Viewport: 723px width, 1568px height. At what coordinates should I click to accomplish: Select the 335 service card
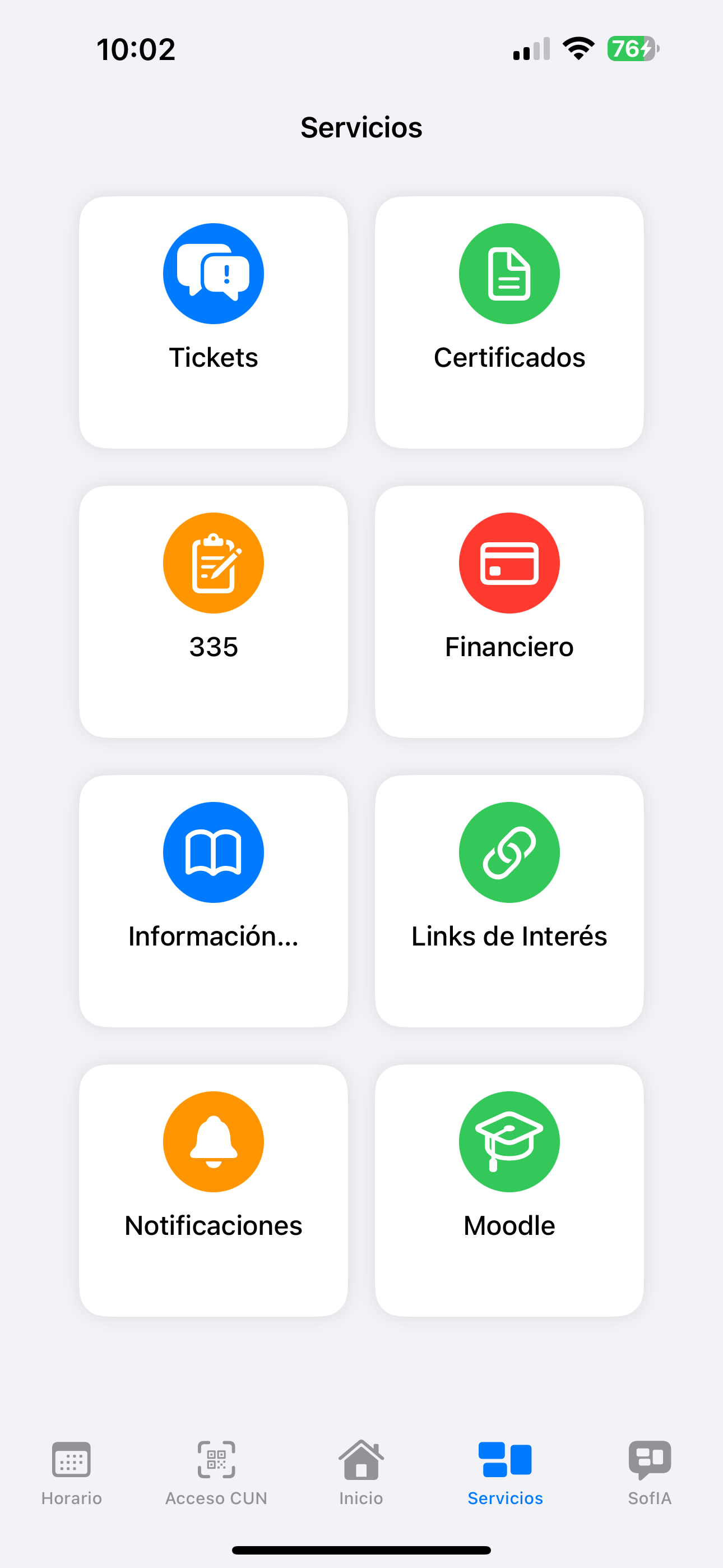point(213,611)
